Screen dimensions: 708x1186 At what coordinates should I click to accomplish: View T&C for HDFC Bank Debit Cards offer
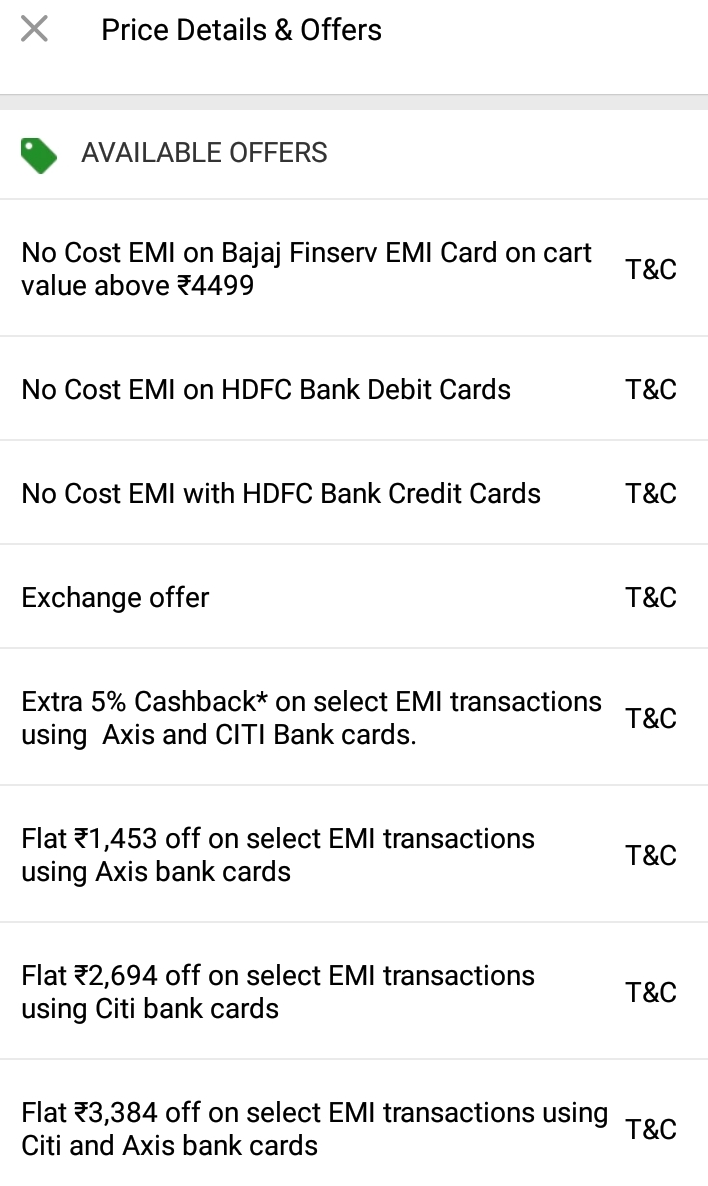(x=651, y=389)
